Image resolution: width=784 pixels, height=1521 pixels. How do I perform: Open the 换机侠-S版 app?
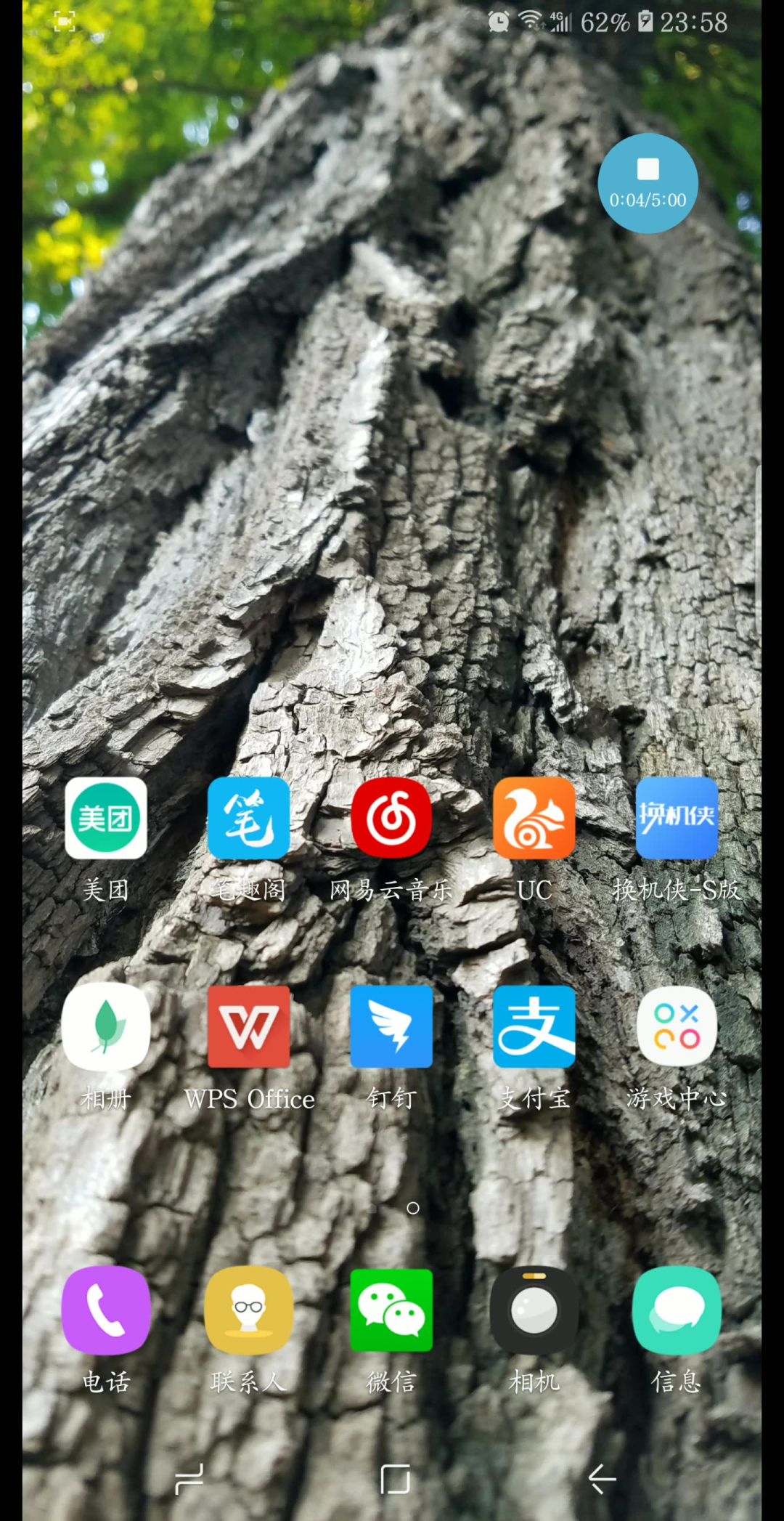[677, 819]
